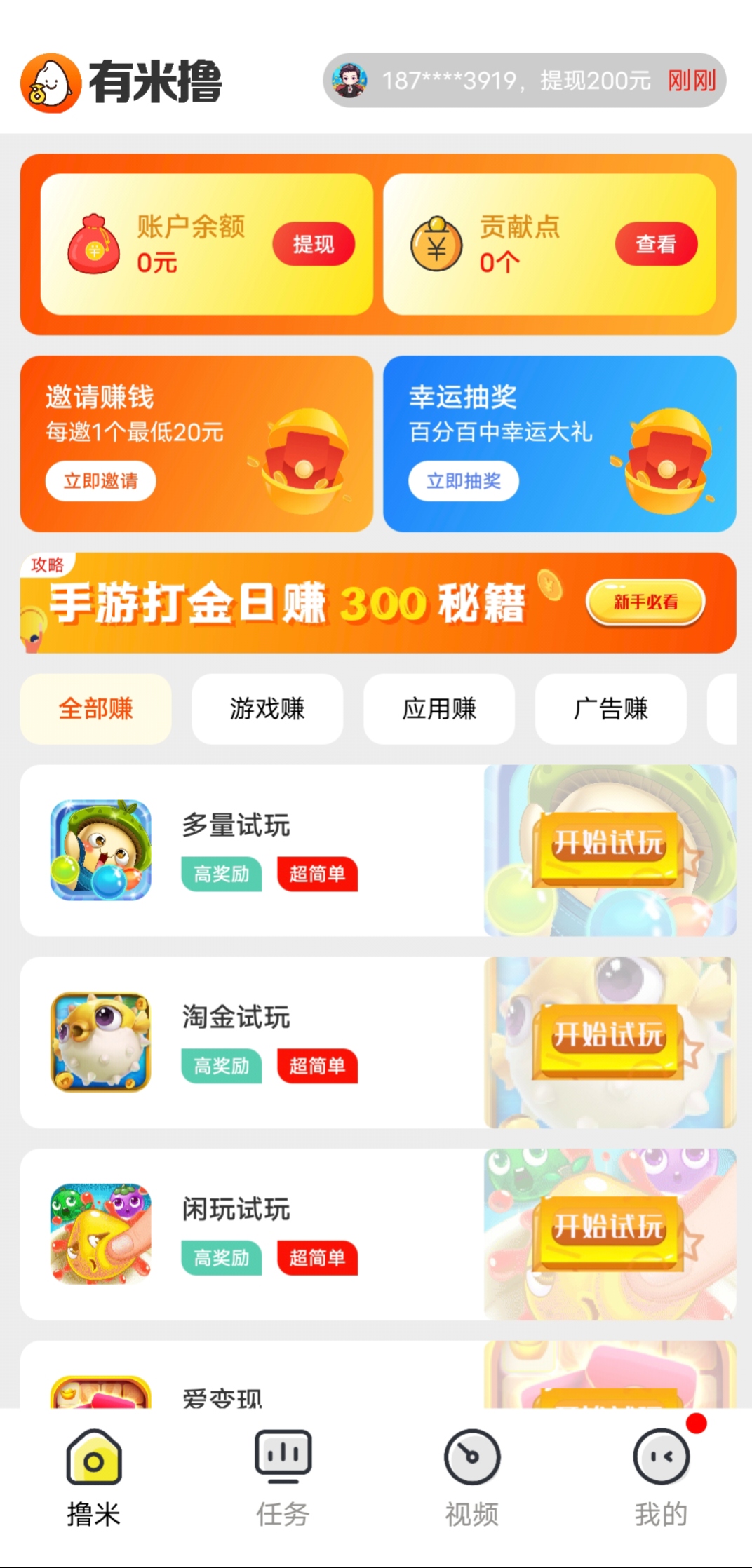Tap the 提现 button on account balance
752x1568 pixels.
click(314, 244)
